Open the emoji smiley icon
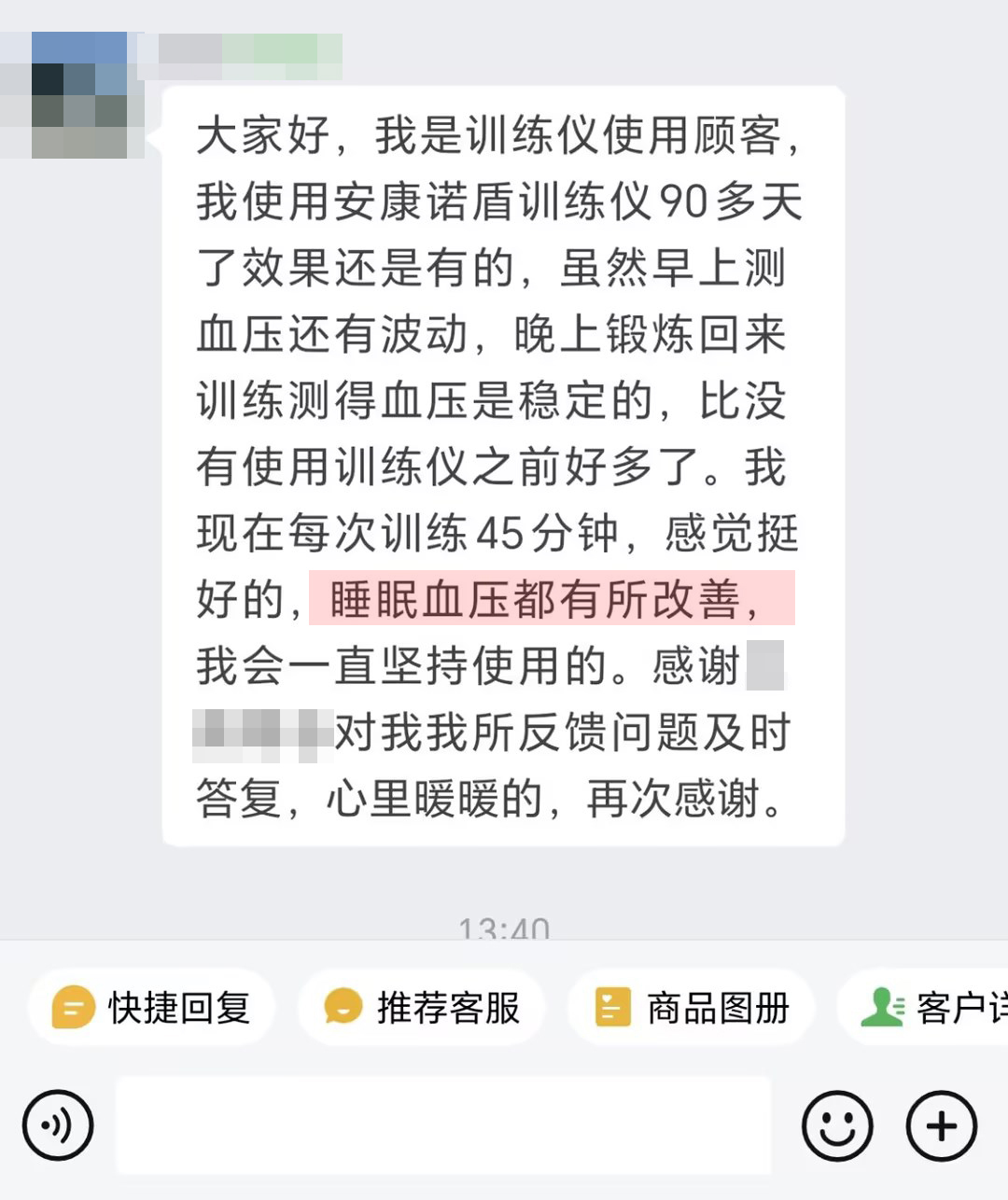Screen dimensions: 1008x1200 [840, 1125]
